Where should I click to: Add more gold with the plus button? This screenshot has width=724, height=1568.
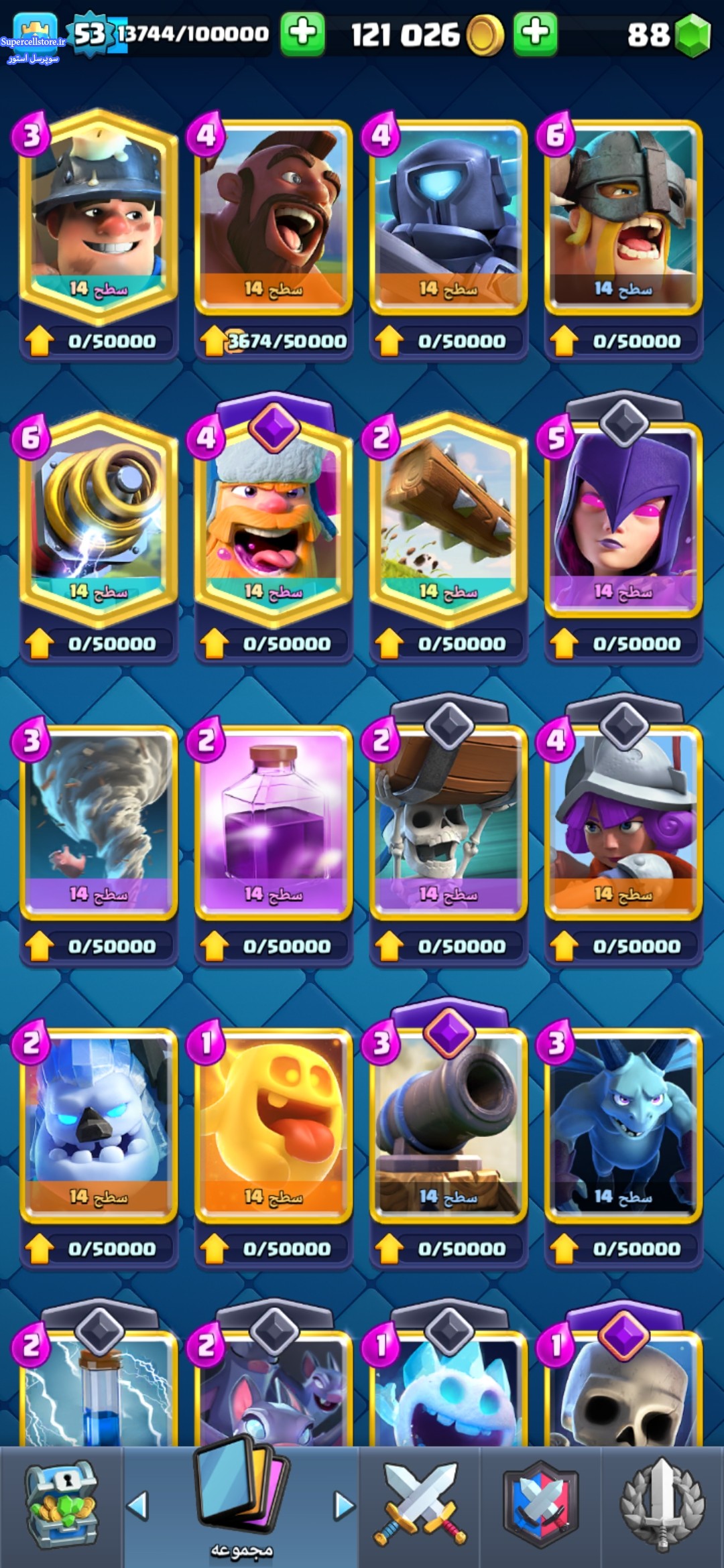535,33
